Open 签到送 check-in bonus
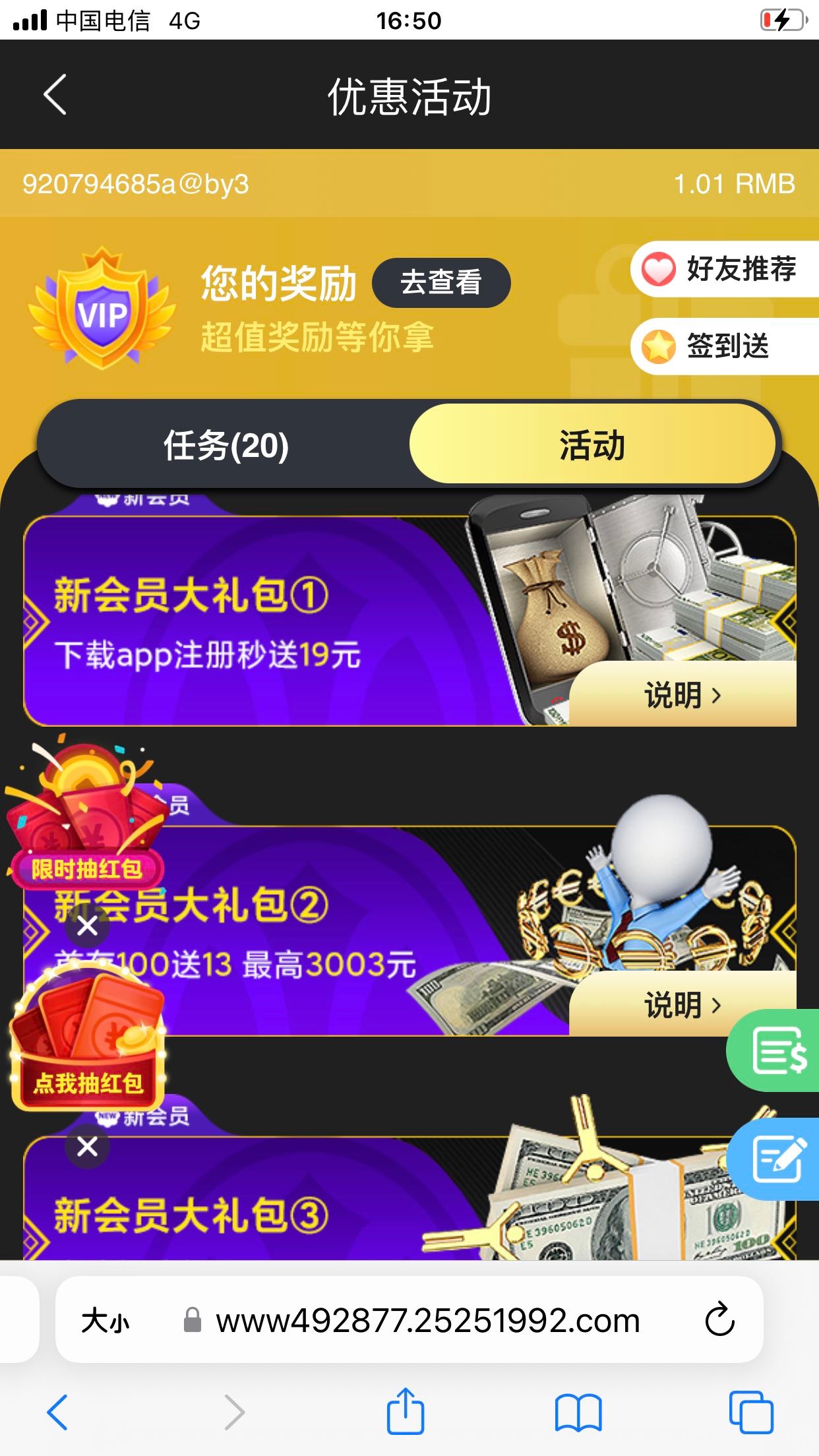819x1456 pixels. tap(725, 346)
